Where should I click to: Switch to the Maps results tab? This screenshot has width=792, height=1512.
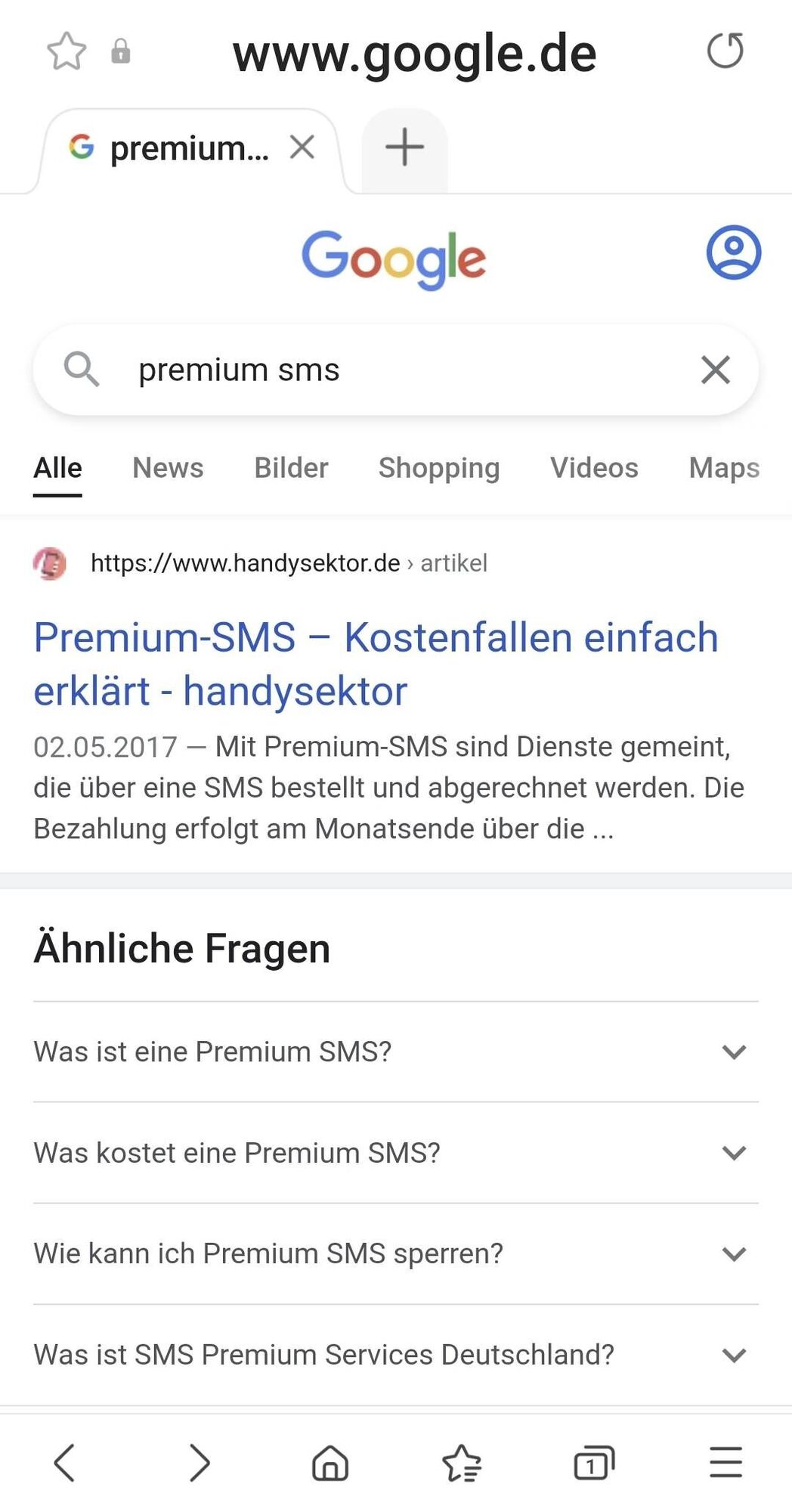724,468
